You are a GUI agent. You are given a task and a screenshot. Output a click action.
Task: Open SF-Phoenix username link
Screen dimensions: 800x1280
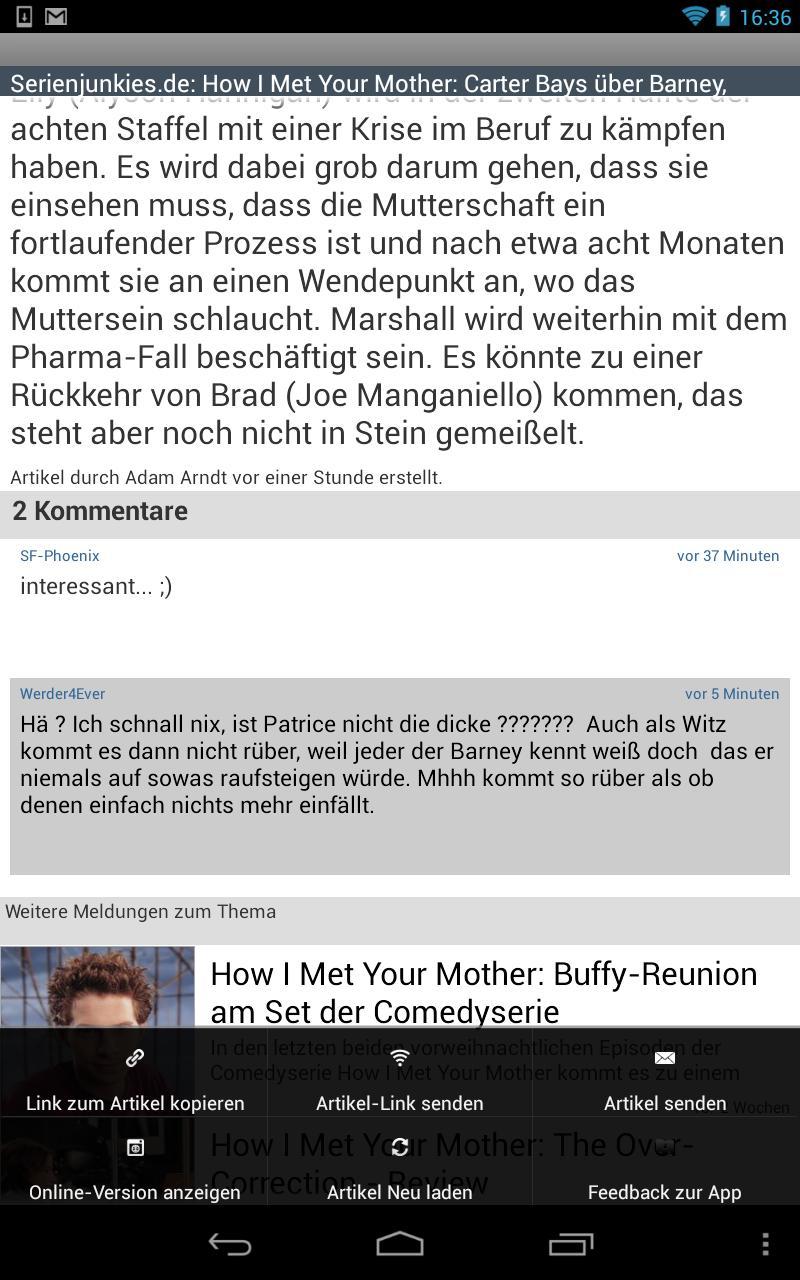point(60,556)
